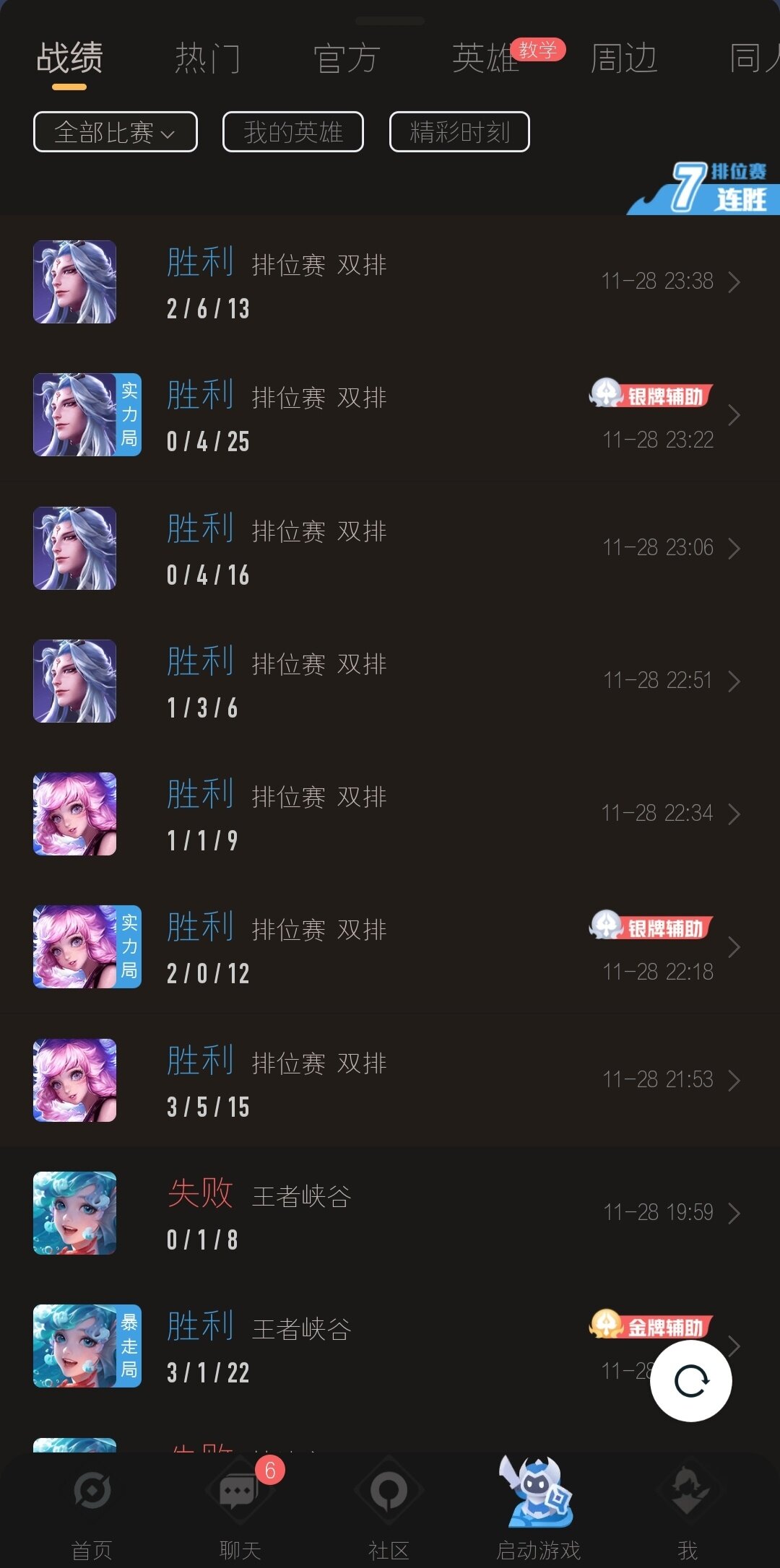780x1568 pixels.
Task: Open the 2/0/12 match record
Action: coord(390,947)
